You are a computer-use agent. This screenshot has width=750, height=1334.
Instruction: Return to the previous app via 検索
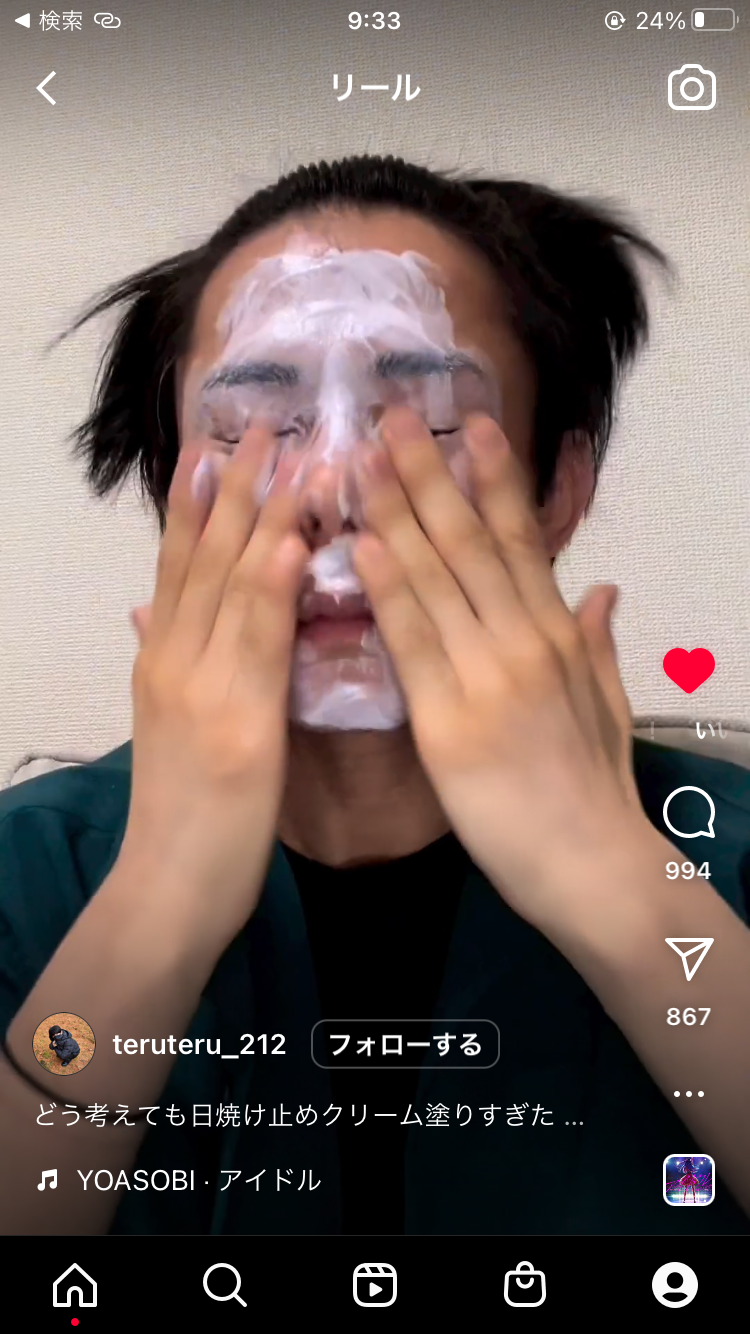coord(48,21)
